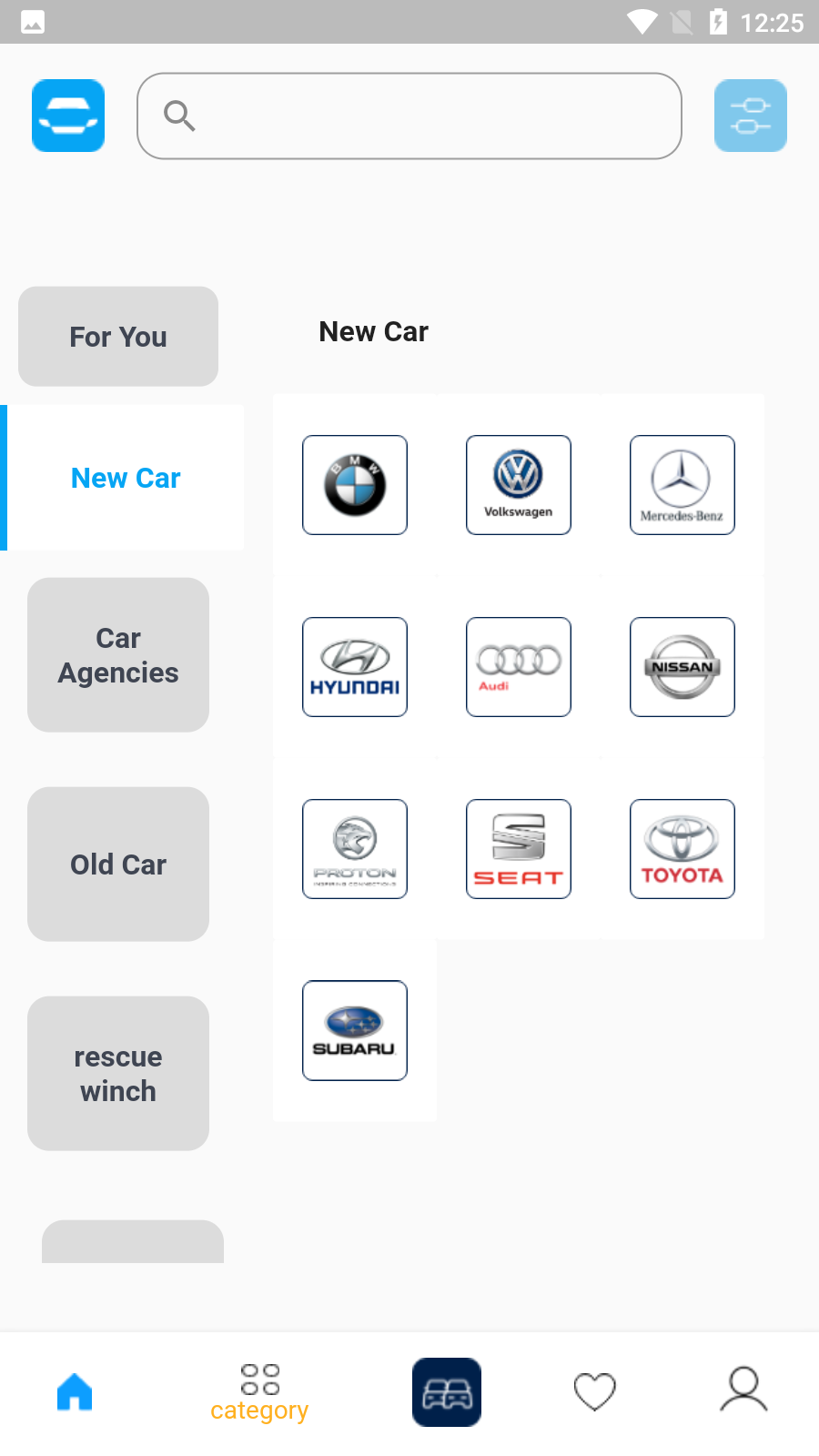This screenshot has width=819, height=1456.
Task: Open the rescue winch category
Action: [117, 1073]
